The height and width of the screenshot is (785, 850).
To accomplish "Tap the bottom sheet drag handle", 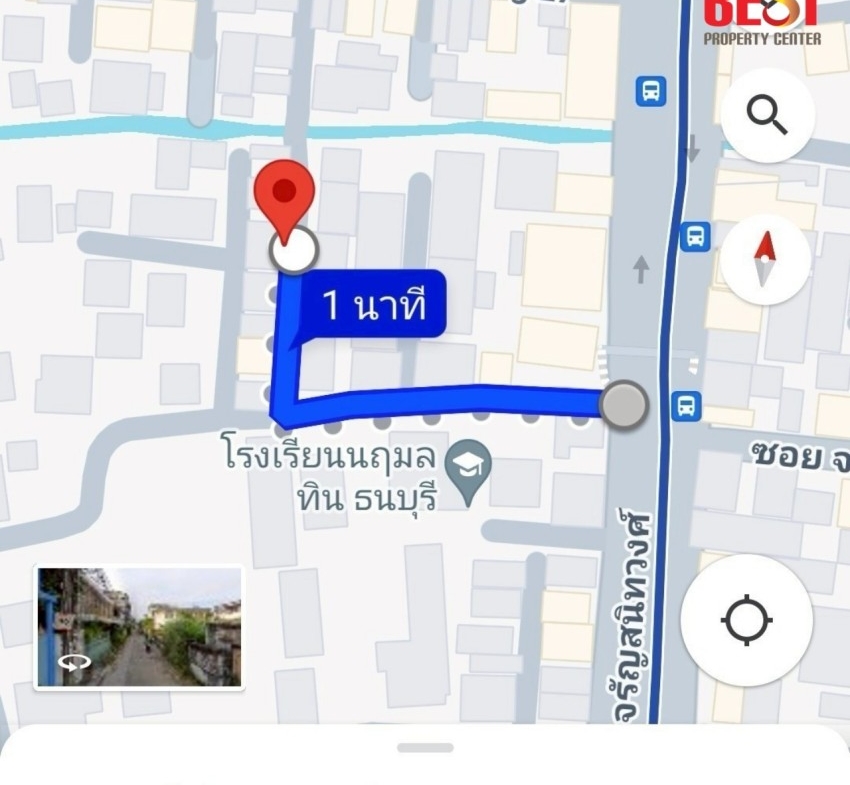I will click(425, 747).
